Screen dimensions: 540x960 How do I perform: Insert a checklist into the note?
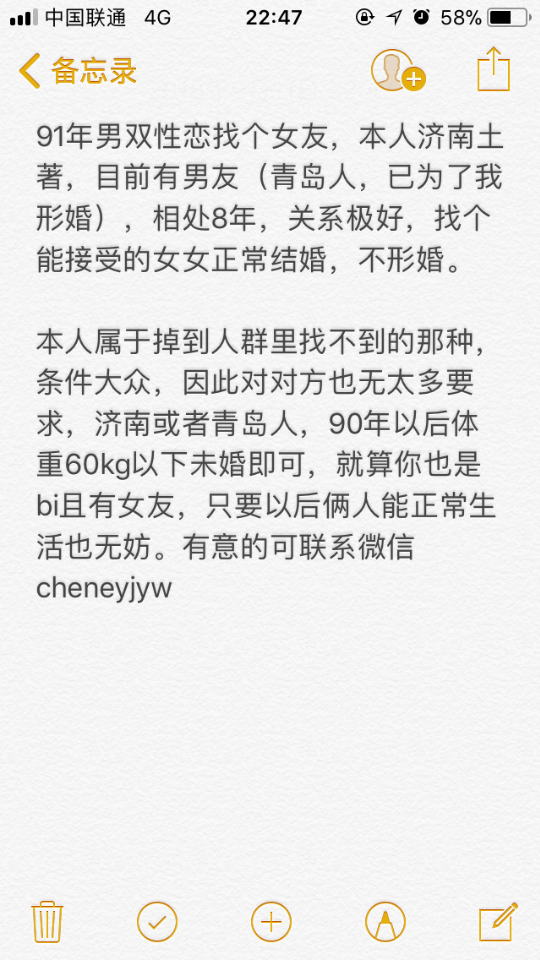157,921
